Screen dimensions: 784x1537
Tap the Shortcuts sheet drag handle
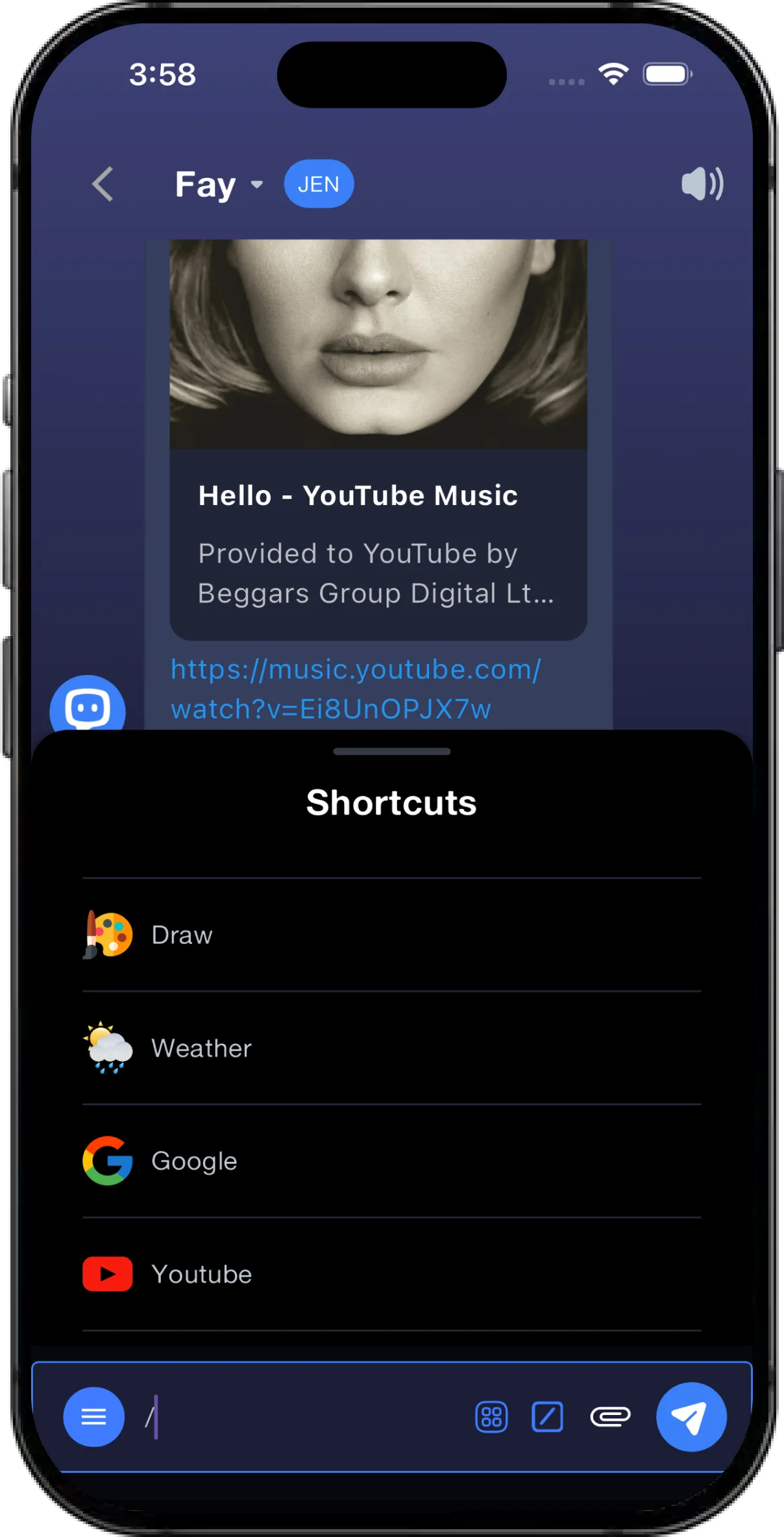pos(391,752)
